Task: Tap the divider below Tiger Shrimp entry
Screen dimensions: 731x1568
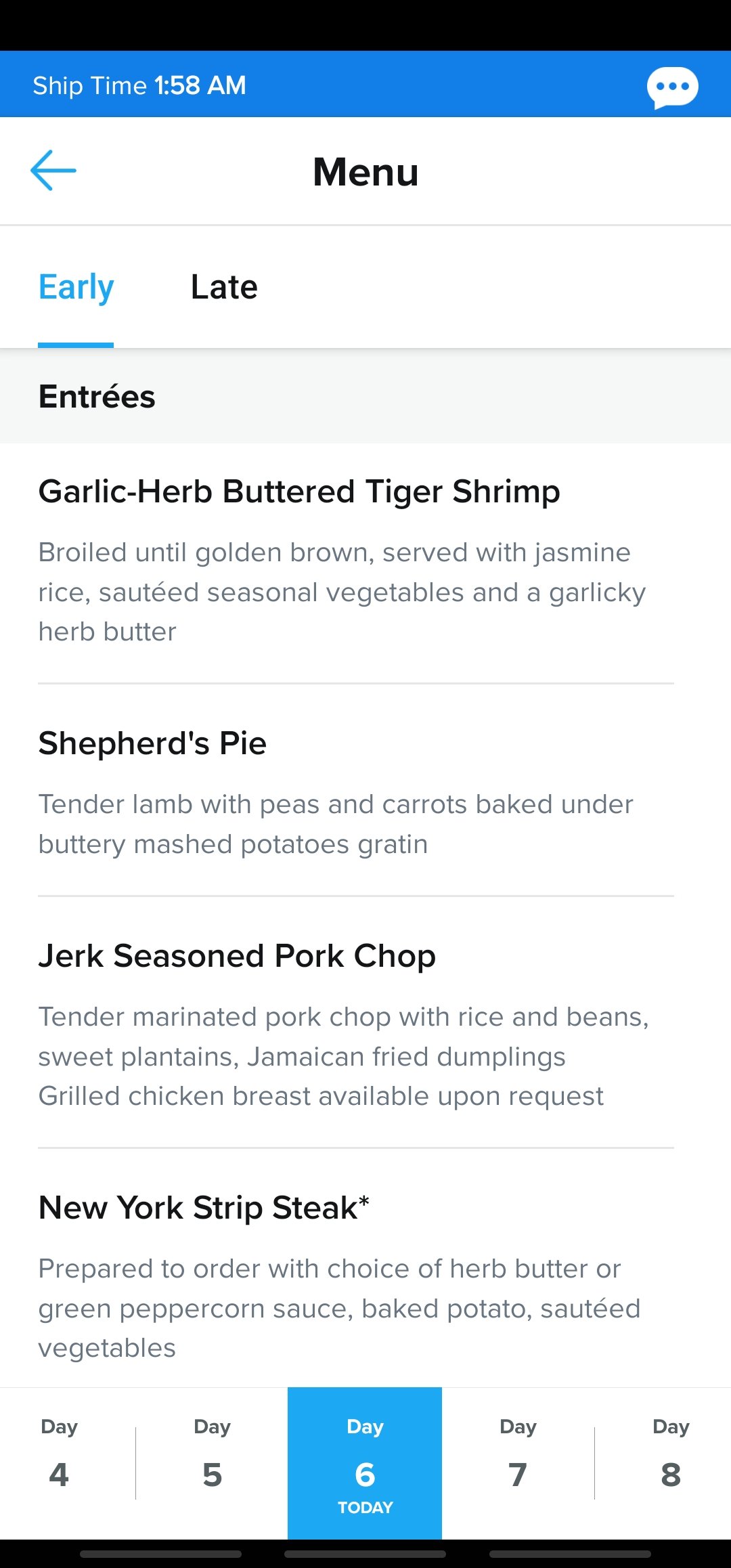Action: [357, 684]
